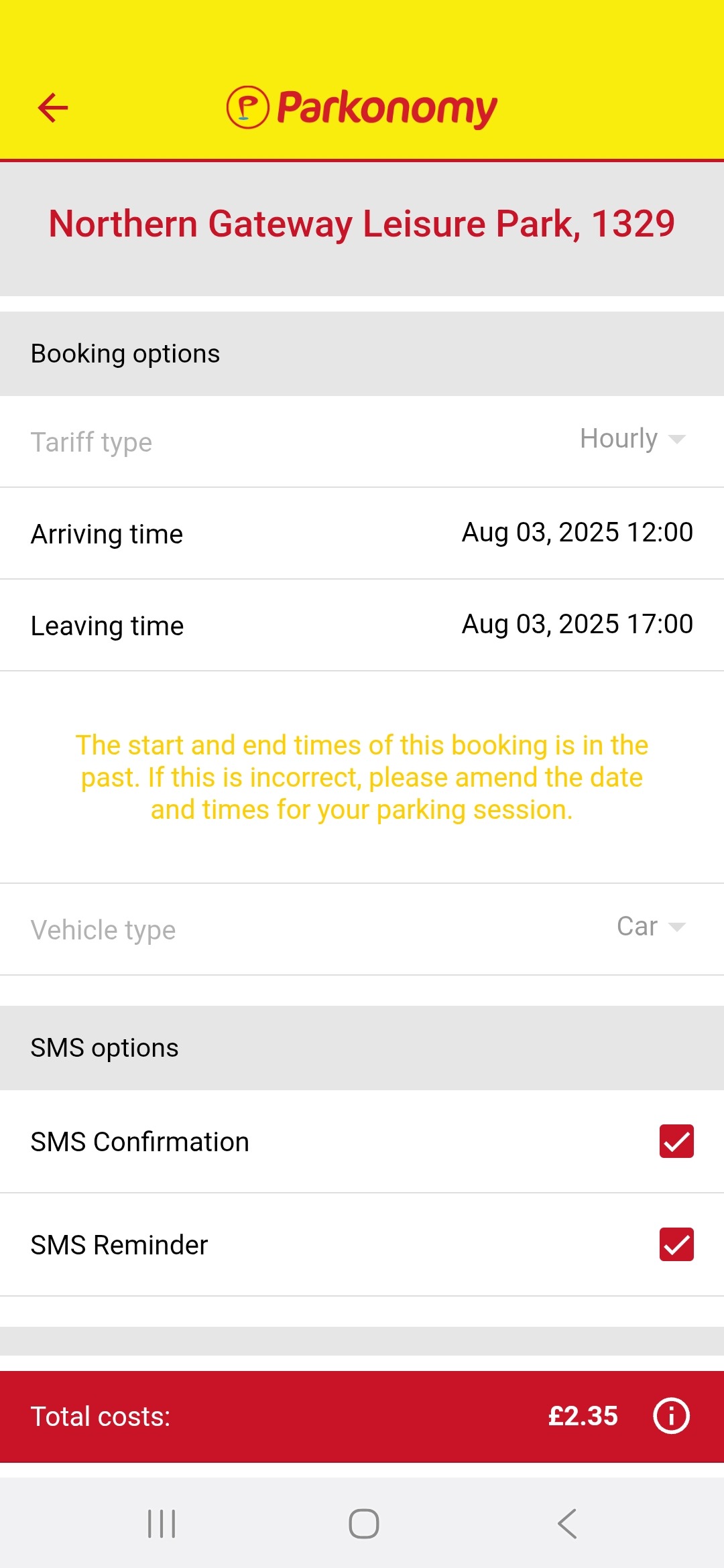Tap the system home button
Screen dimensions: 724x1568
pos(363,1524)
